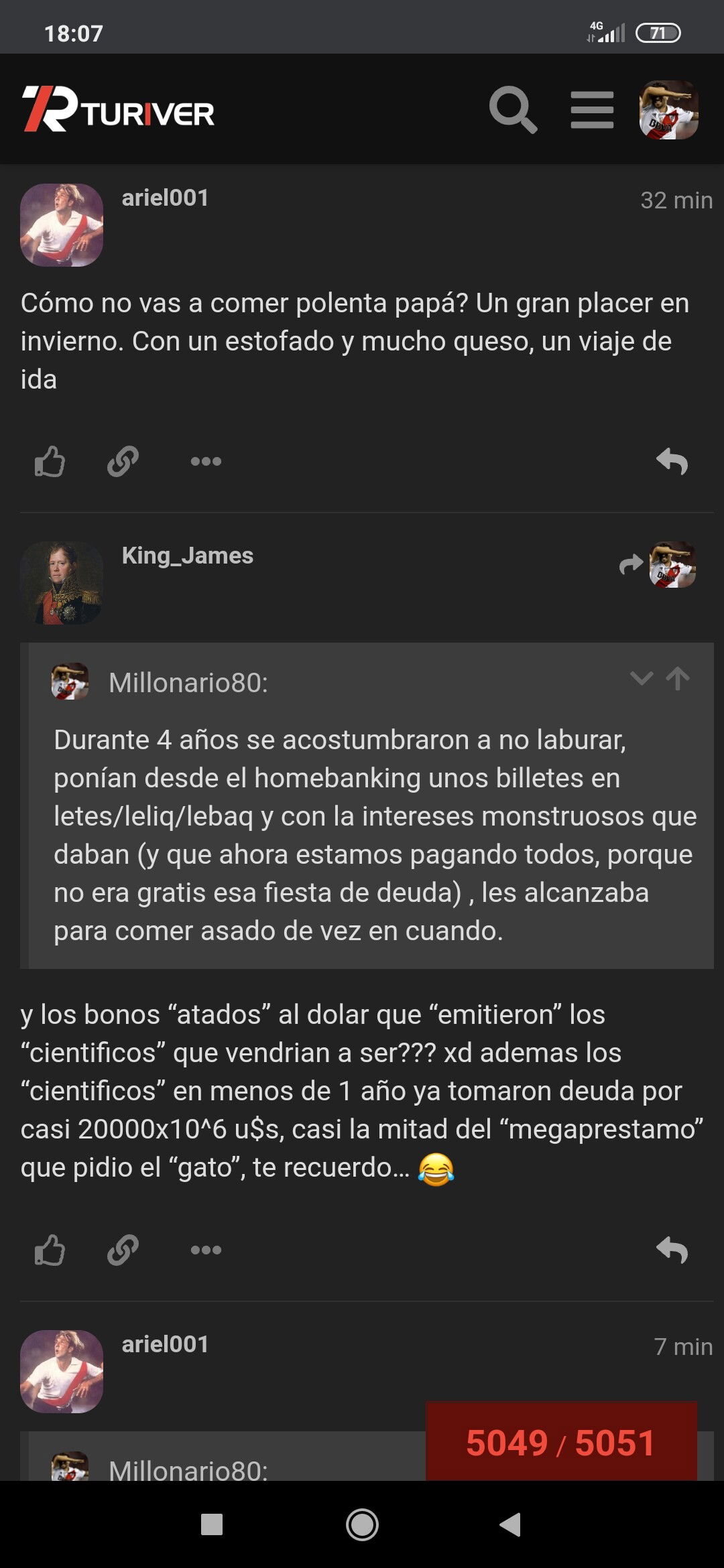This screenshot has height=1568, width=724.
Task: Reply to ariel001's polenta post
Action: pyautogui.click(x=672, y=462)
